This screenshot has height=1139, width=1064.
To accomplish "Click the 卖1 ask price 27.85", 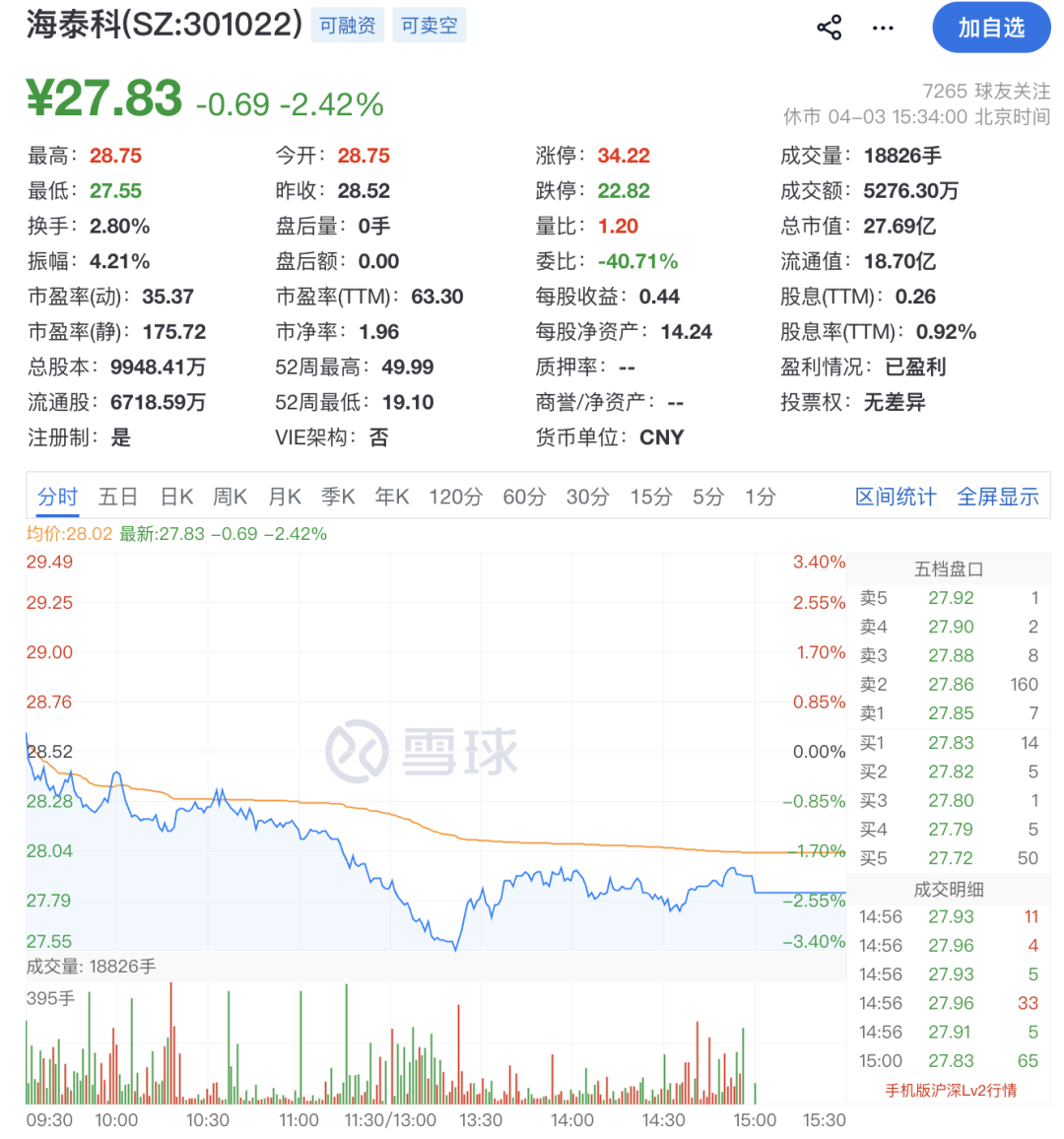I will point(951,713).
